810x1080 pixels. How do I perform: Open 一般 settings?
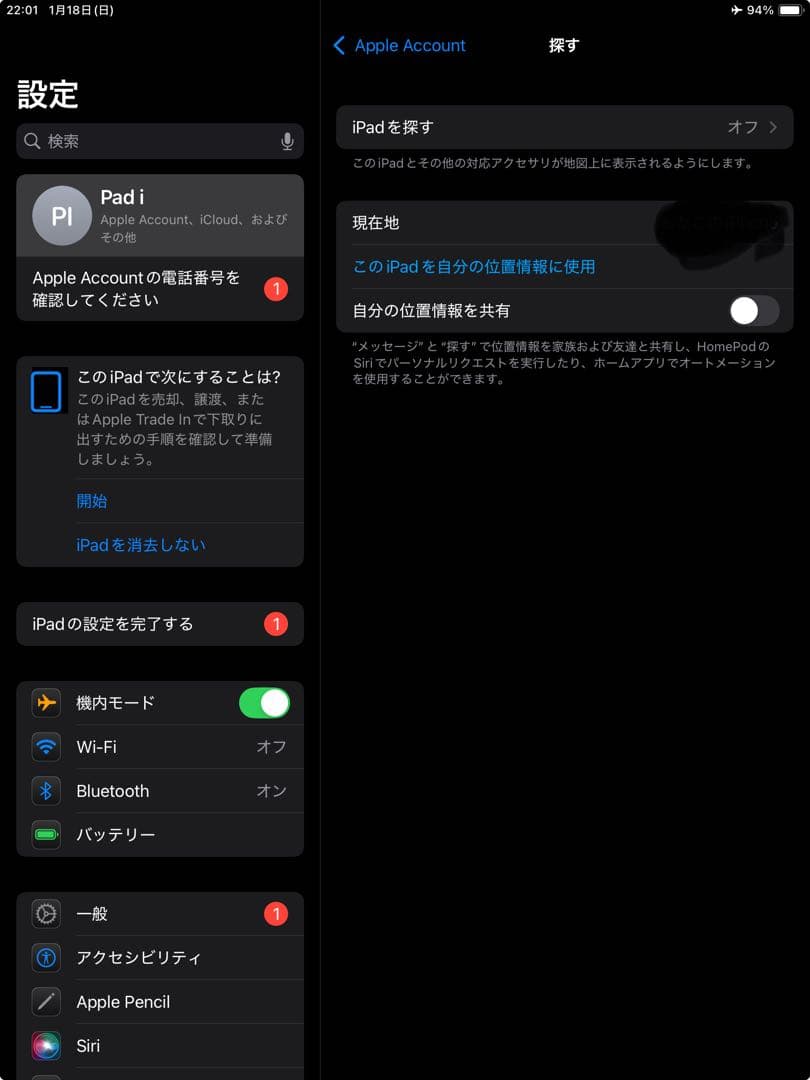[x=160, y=914]
